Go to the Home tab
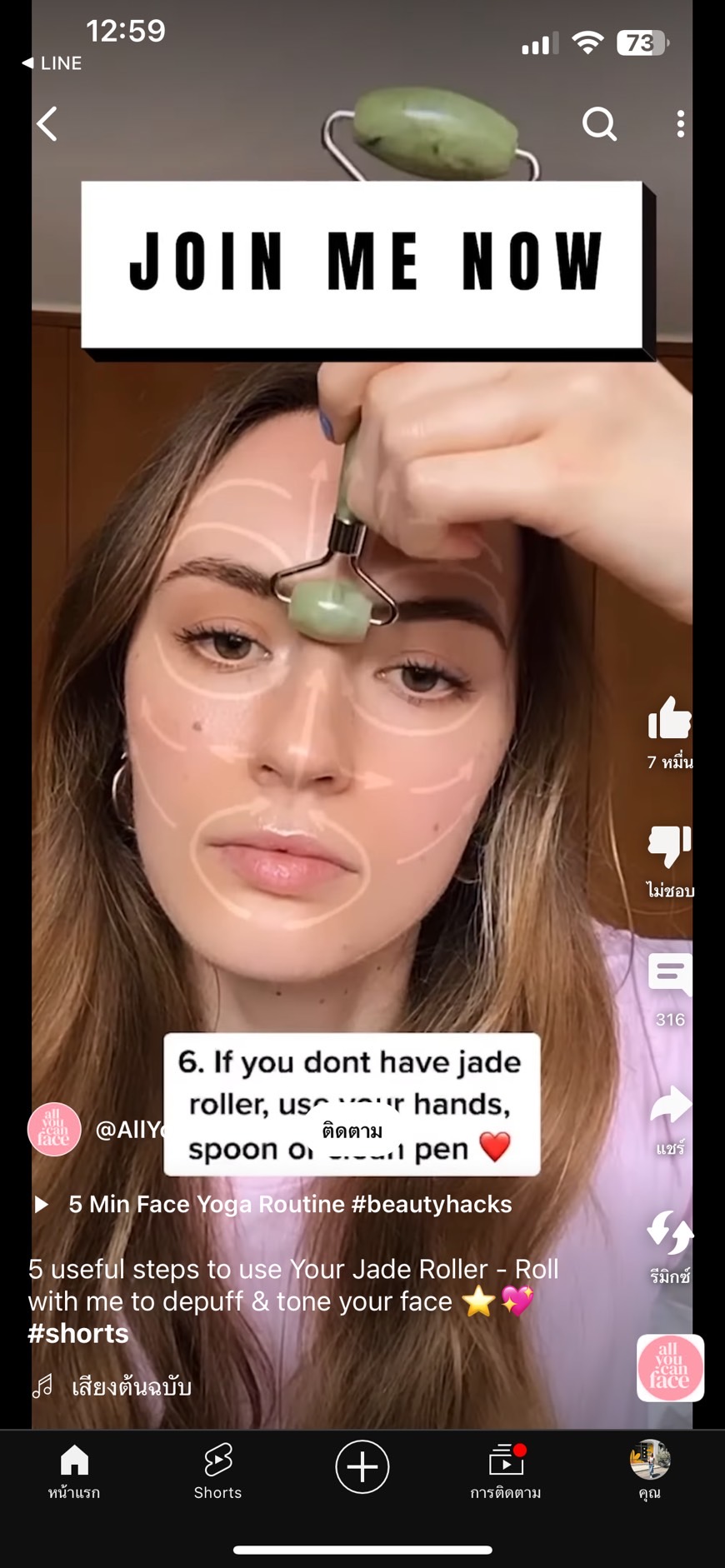 (74, 1471)
